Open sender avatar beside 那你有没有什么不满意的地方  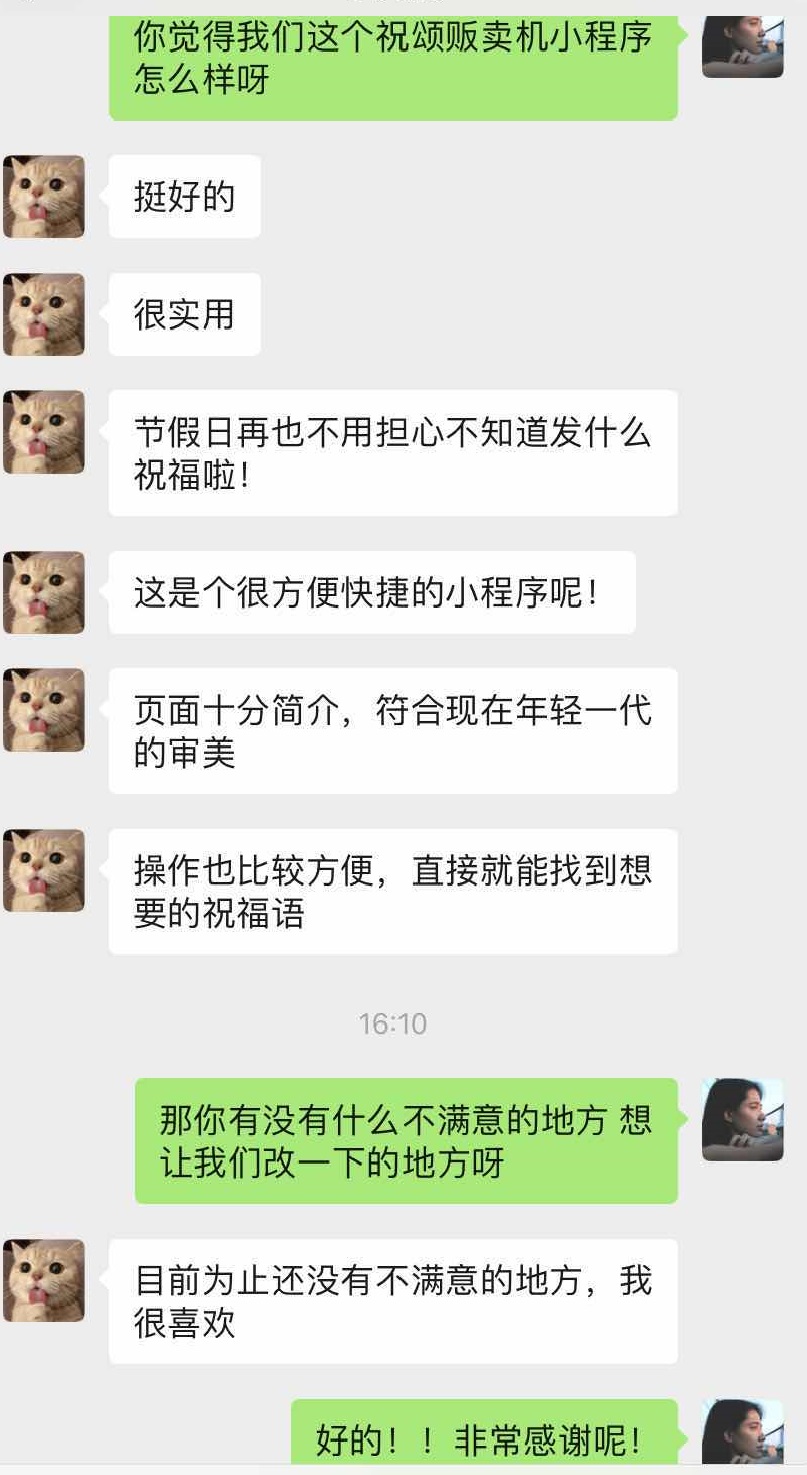(x=742, y=1120)
